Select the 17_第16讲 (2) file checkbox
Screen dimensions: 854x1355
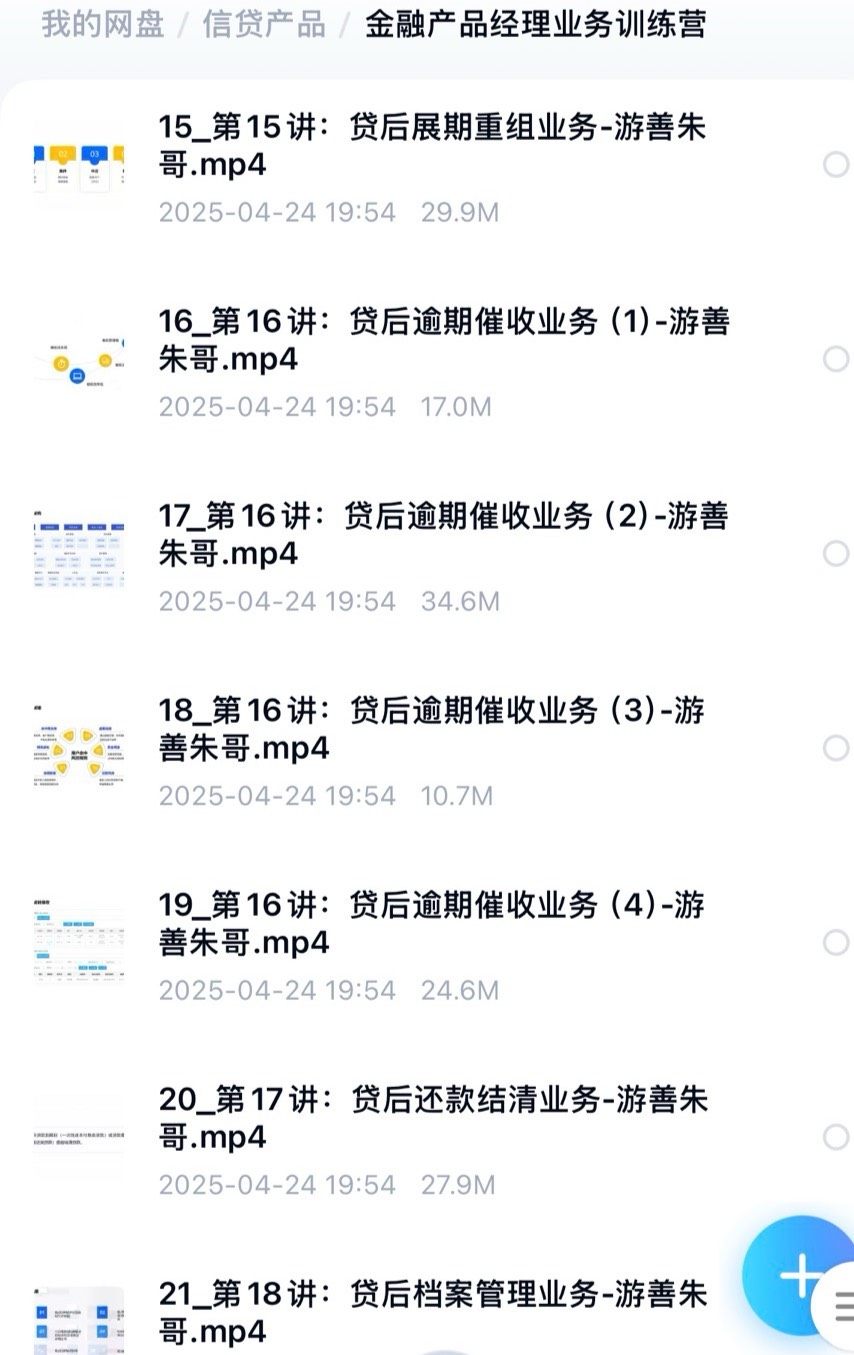[836, 553]
